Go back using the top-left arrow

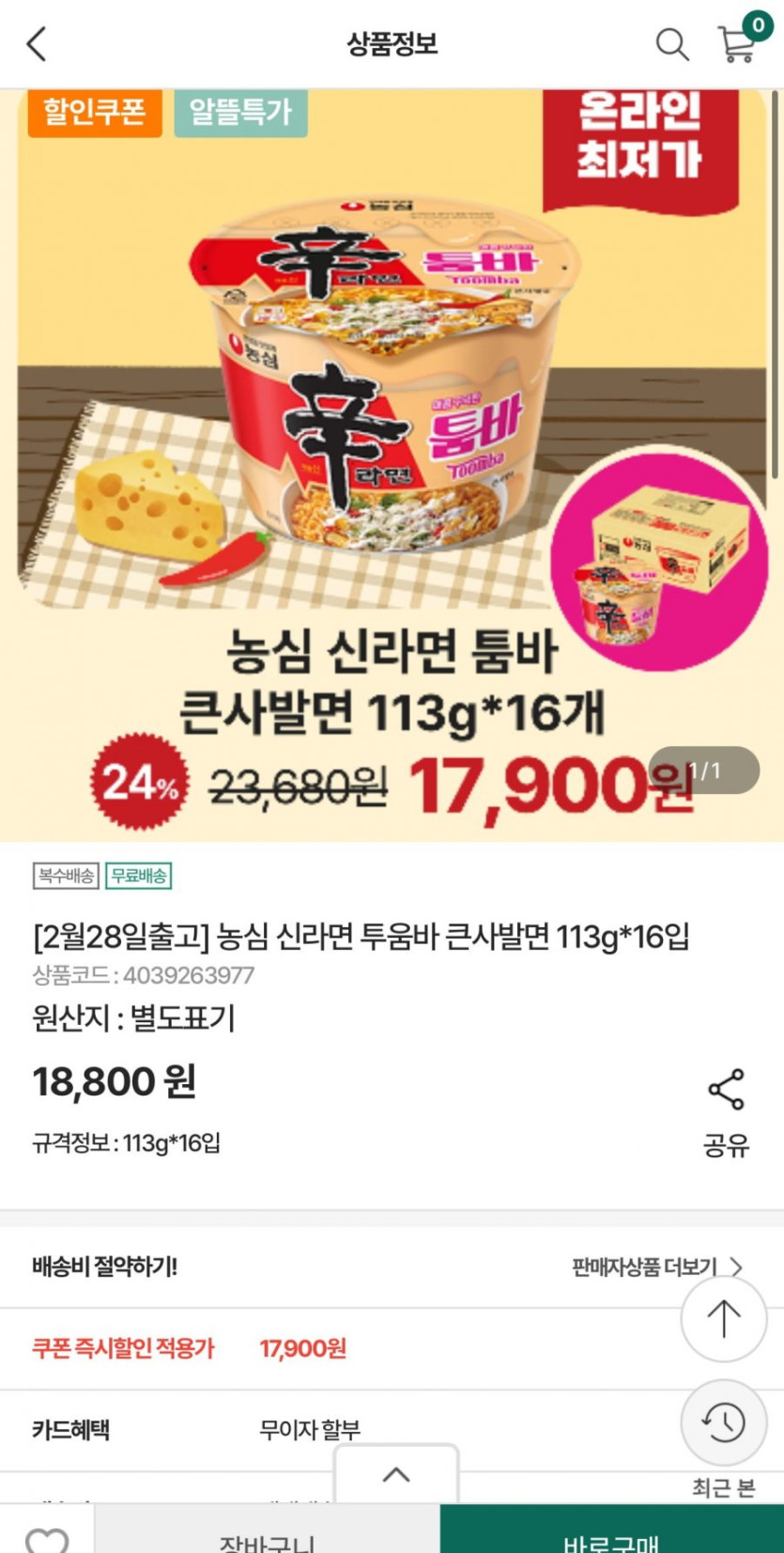[x=37, y=44]
